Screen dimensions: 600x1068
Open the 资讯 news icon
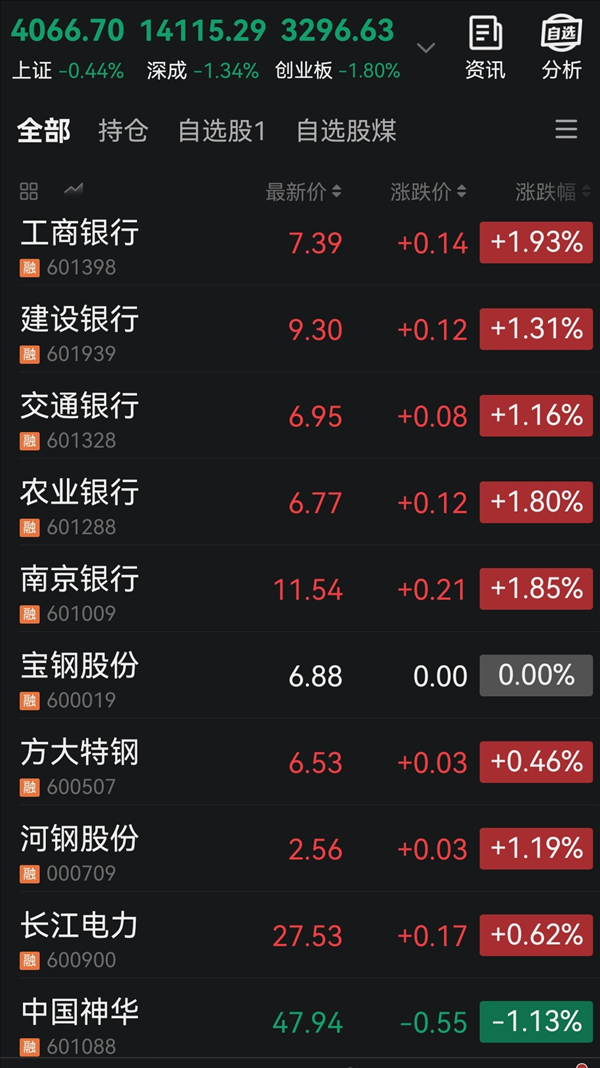[485, 46]
